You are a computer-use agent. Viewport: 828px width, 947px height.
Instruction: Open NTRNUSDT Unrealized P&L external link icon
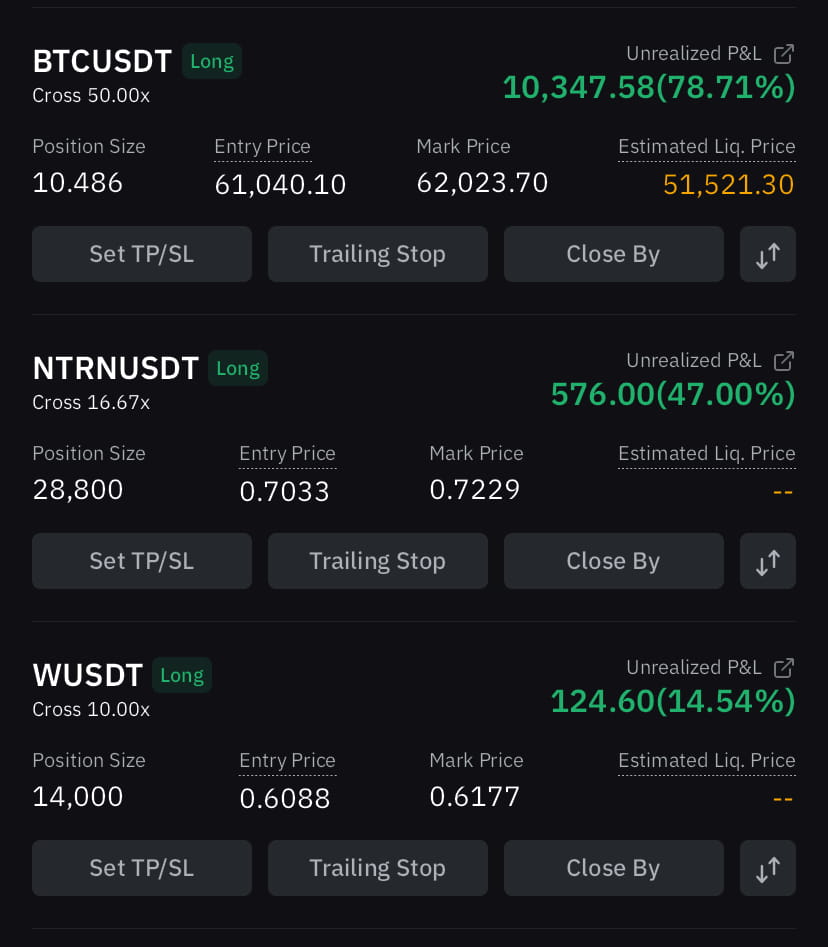click(784, 361)
